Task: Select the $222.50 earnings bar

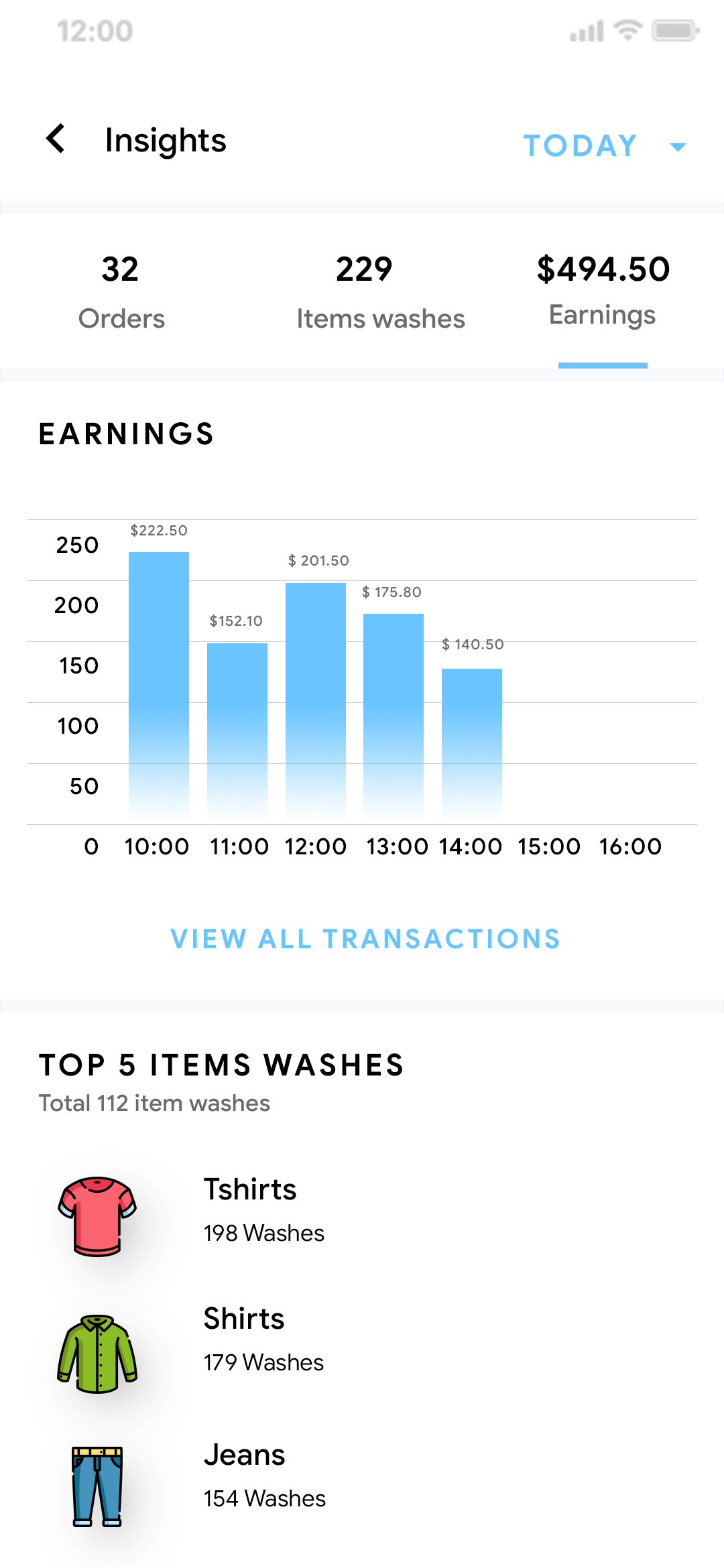Action: click(159, 683)
